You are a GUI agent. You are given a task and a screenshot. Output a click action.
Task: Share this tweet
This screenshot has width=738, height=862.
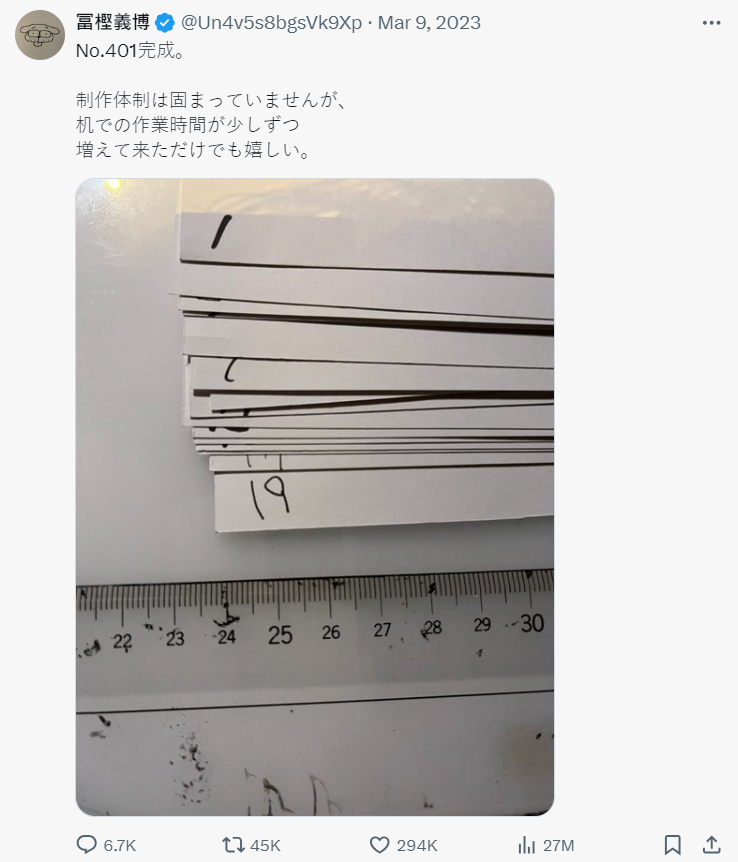[711, 845]
